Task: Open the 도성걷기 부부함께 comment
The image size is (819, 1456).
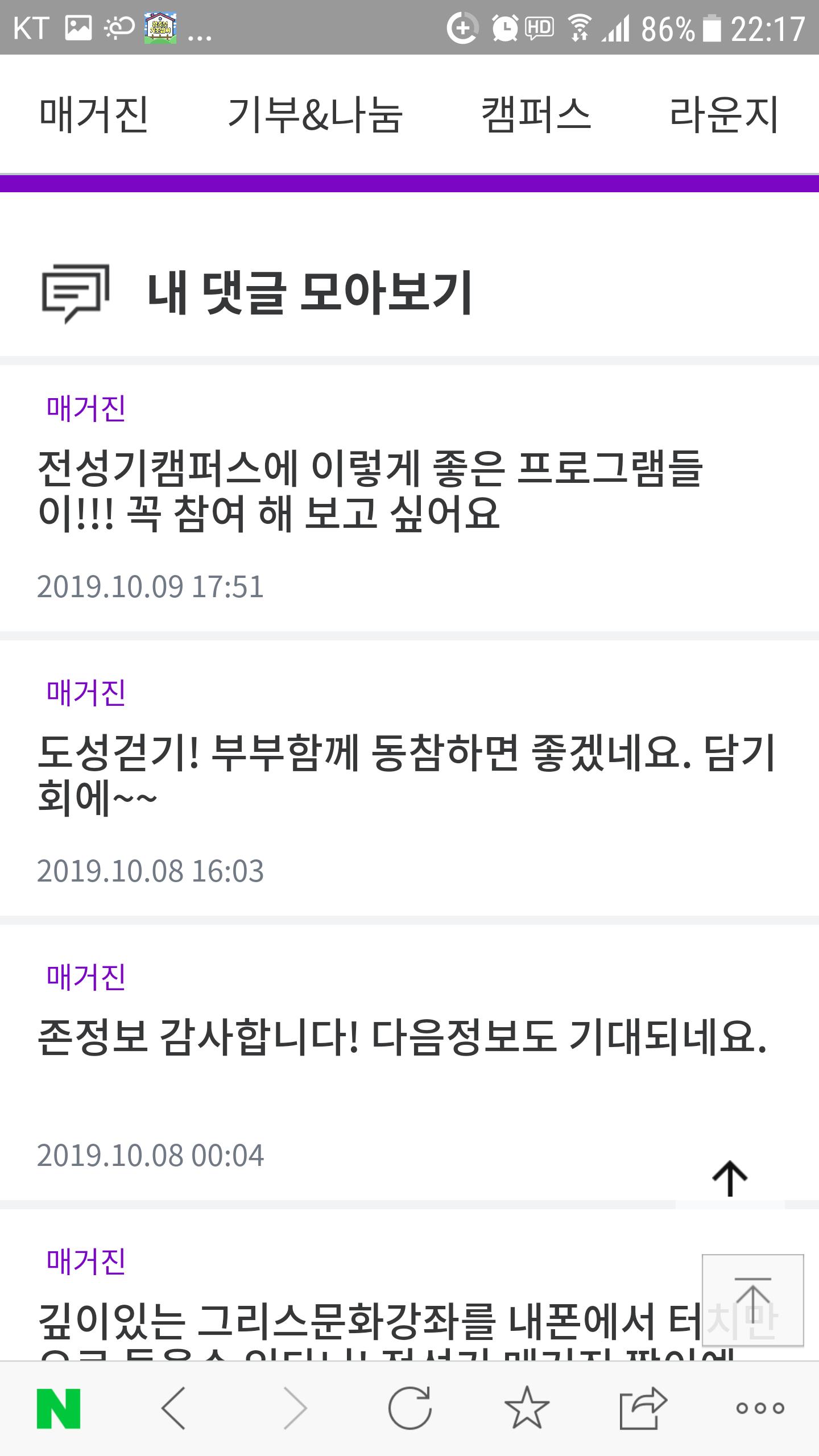Action: click(398, 775)
